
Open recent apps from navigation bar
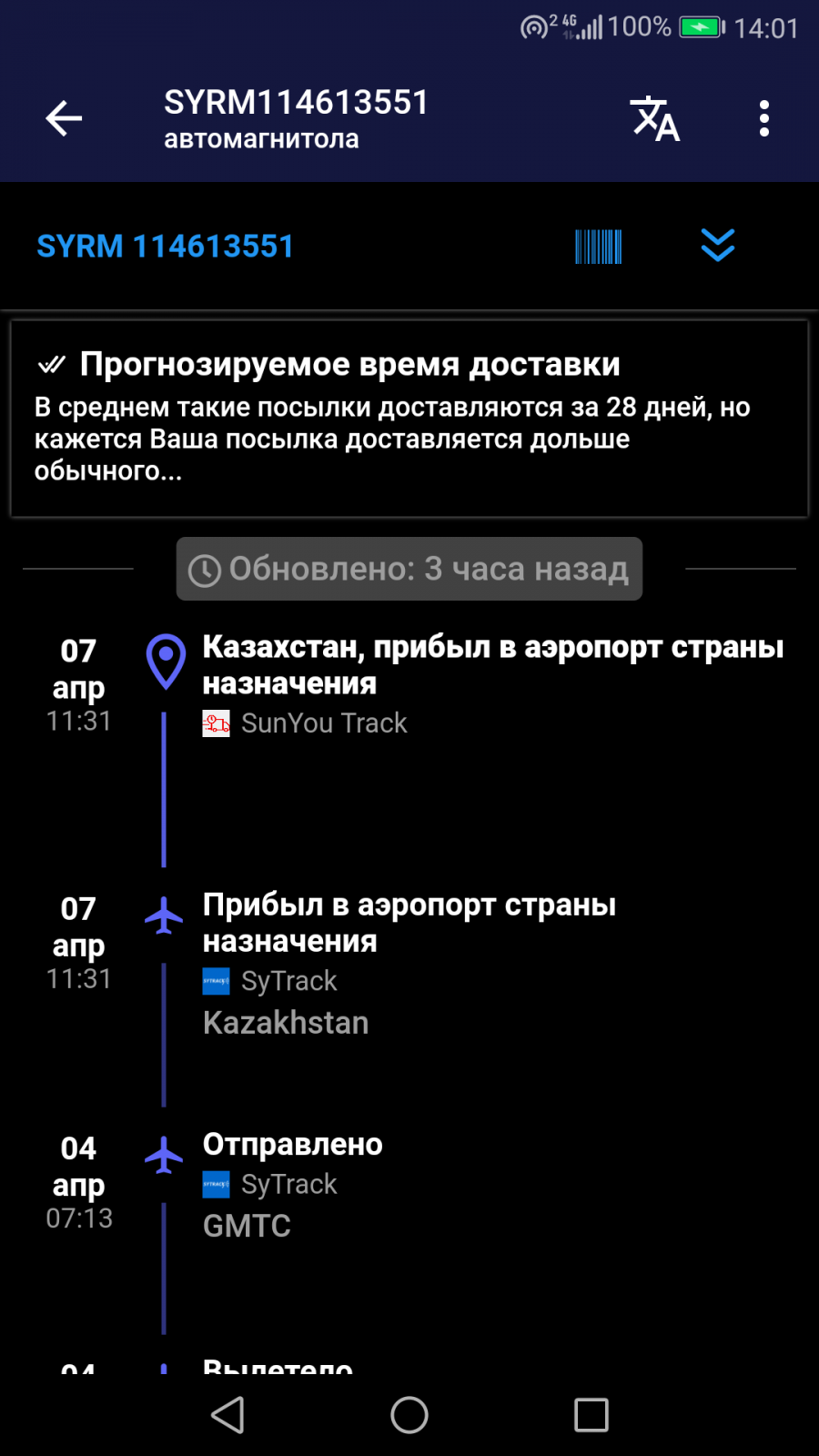(591, 1415)
